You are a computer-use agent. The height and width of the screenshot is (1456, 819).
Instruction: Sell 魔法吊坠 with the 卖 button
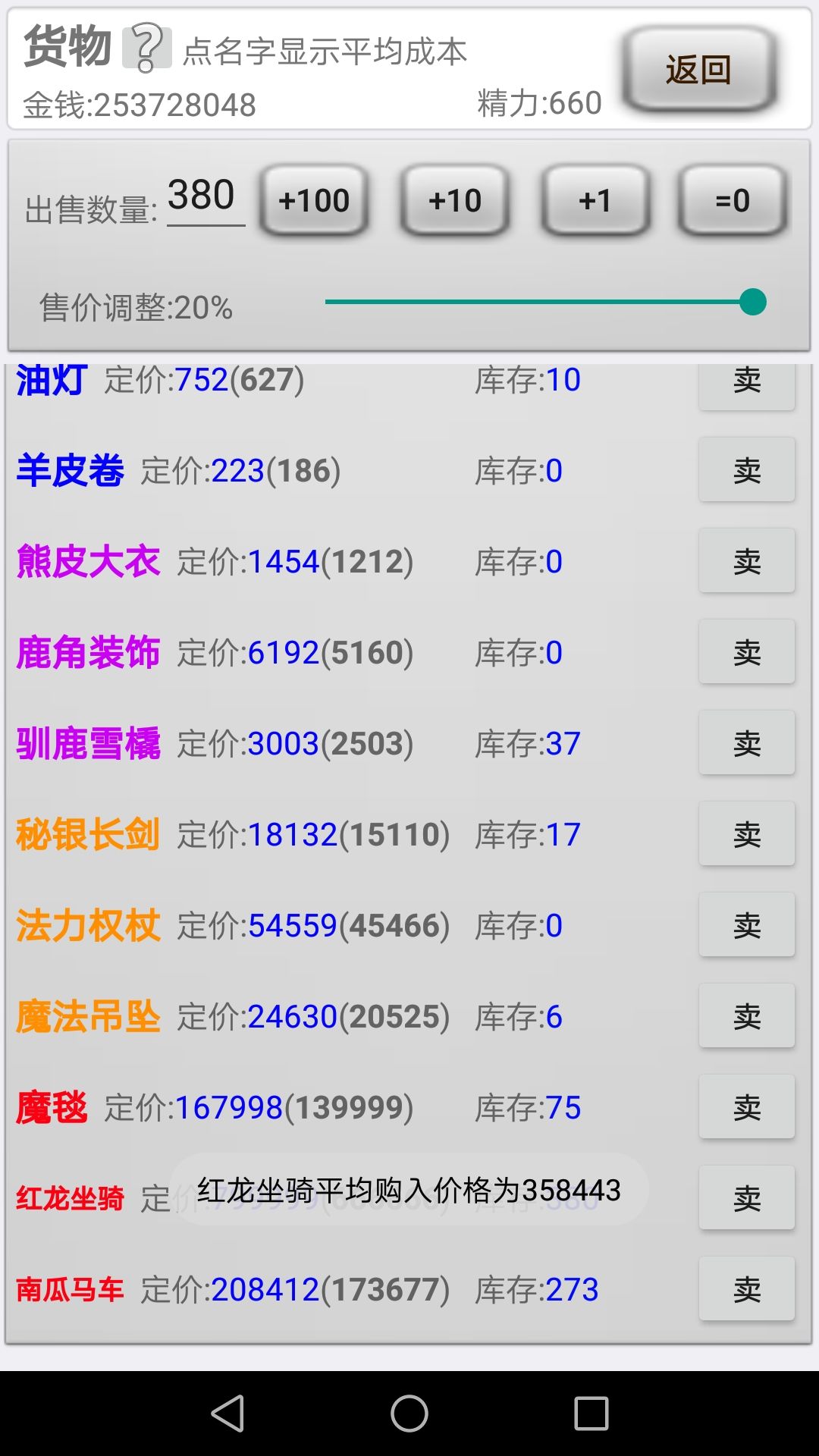(746, 1016)
